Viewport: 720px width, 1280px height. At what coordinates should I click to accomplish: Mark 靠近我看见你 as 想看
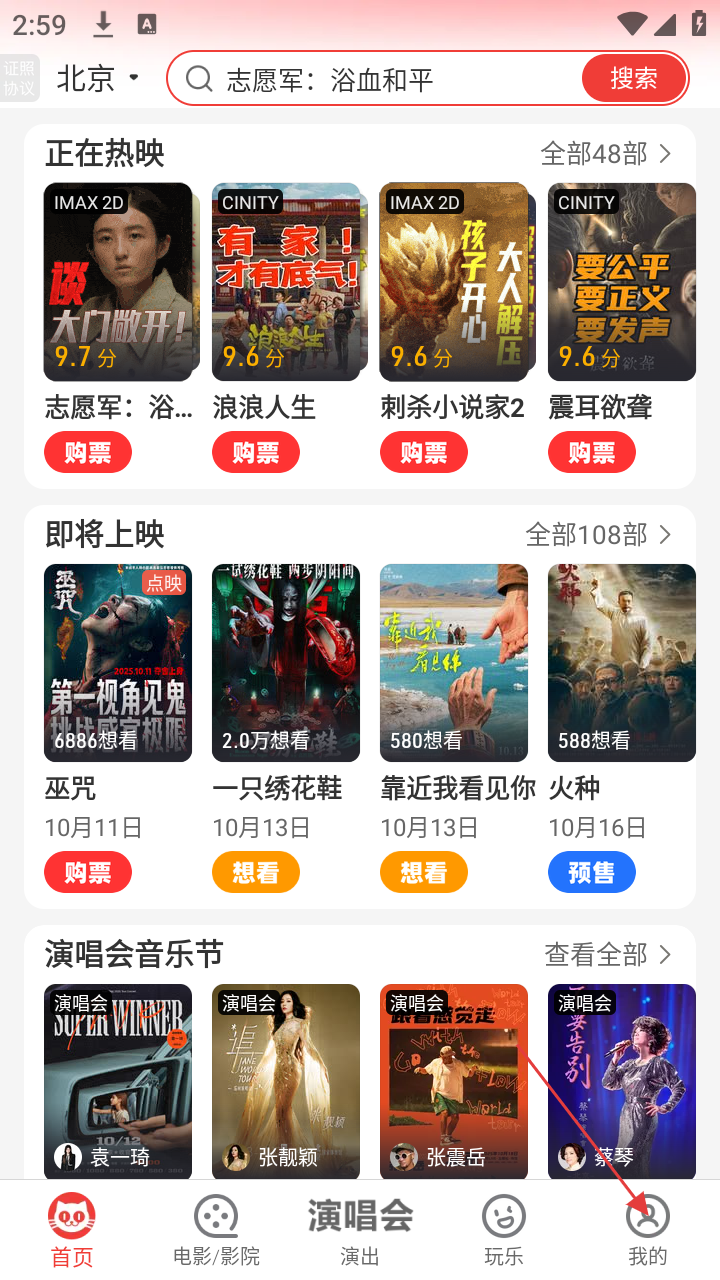[424, 872]
